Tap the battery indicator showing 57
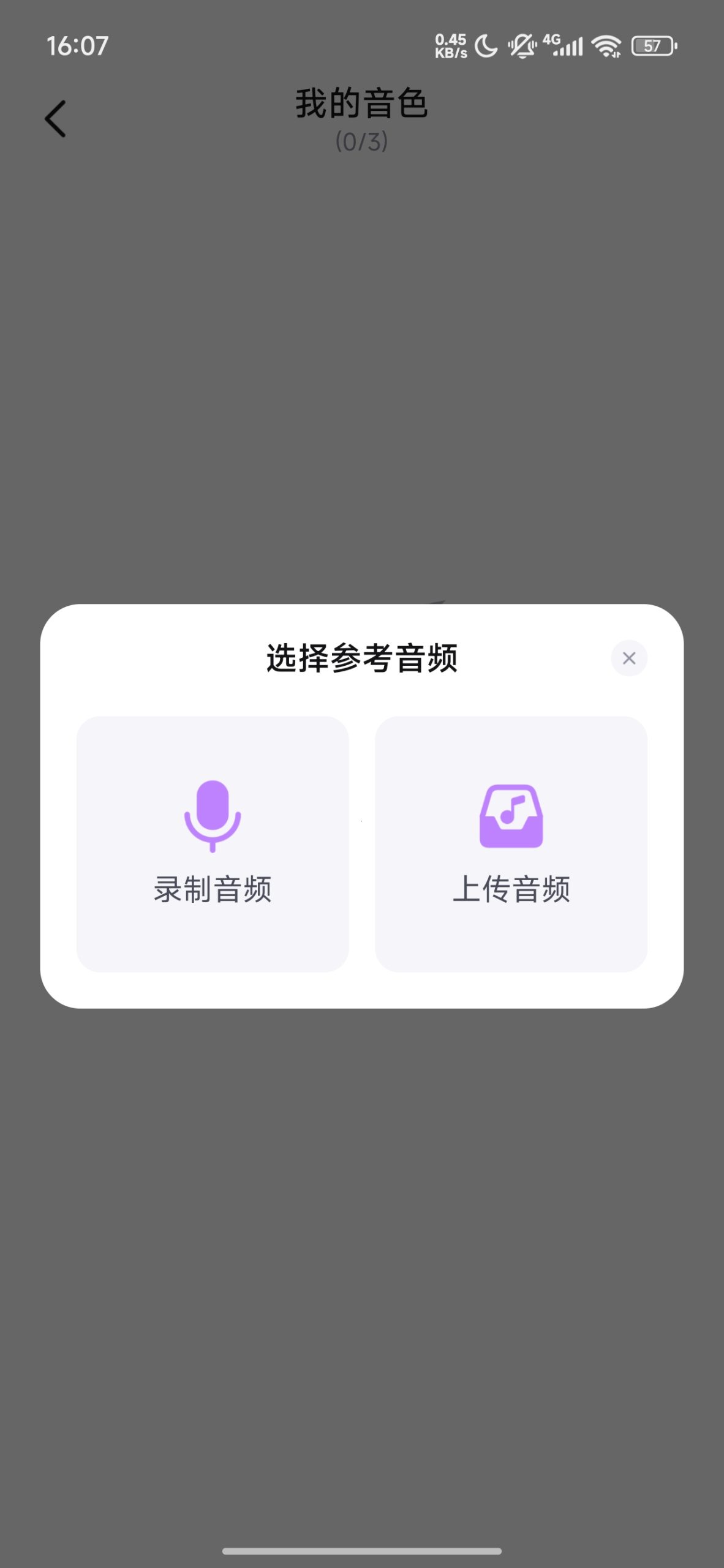 pos(654,44)
